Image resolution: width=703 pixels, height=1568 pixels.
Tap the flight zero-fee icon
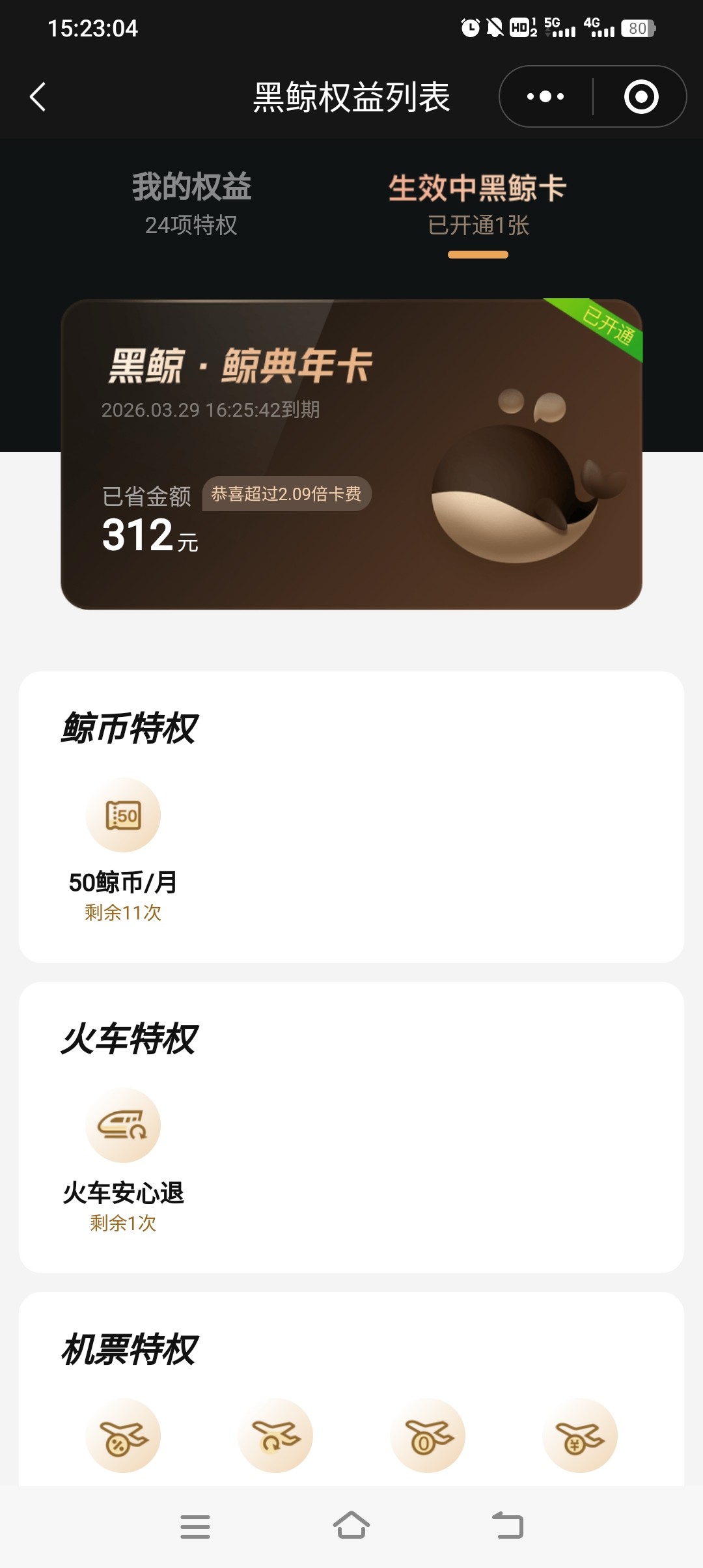[428, 1435]
